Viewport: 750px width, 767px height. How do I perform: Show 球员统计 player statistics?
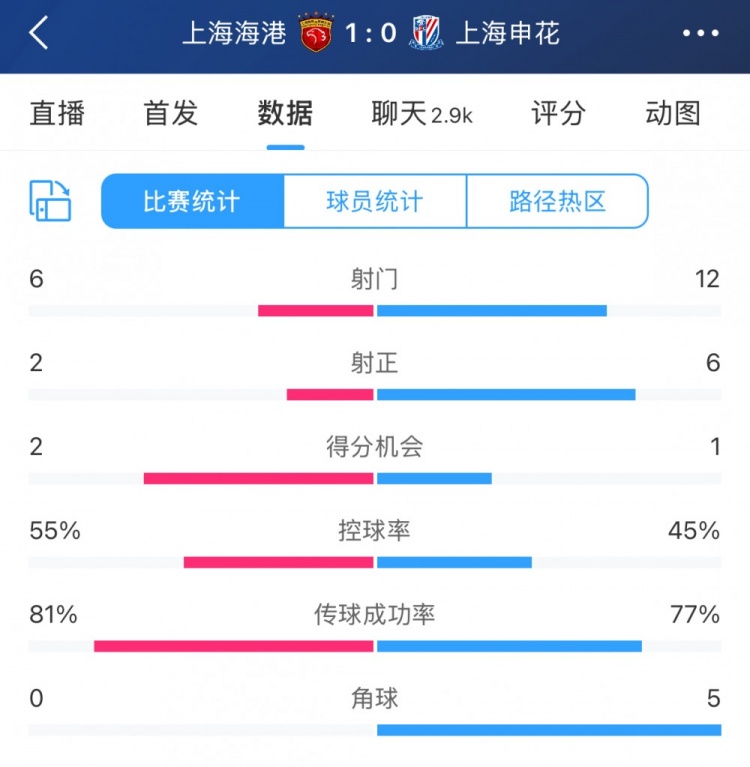point(375,201)
